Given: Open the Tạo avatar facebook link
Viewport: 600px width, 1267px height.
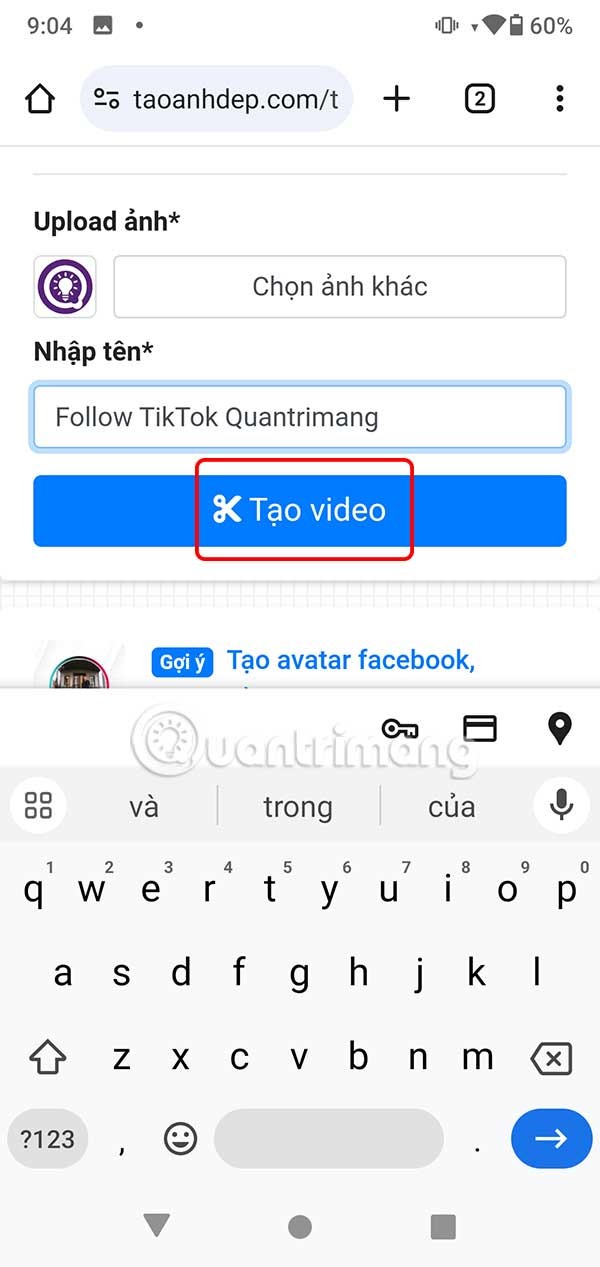Looking at the screenshot, I should tap(350, 660).
